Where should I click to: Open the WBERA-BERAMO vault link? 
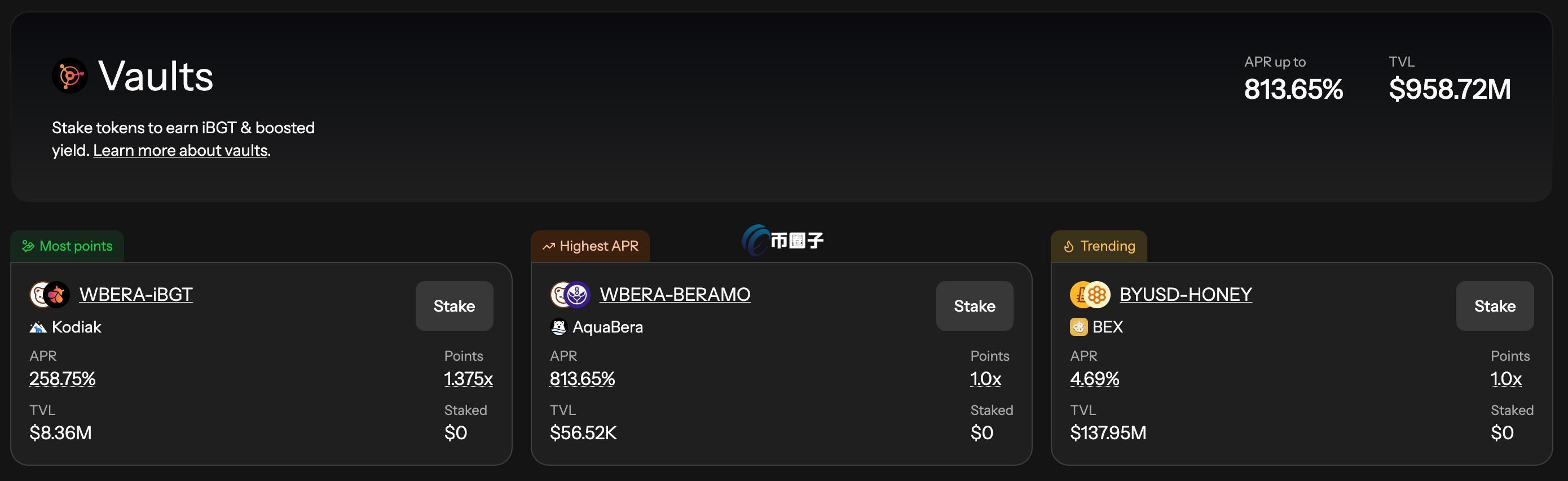click(x=675, y=295)
